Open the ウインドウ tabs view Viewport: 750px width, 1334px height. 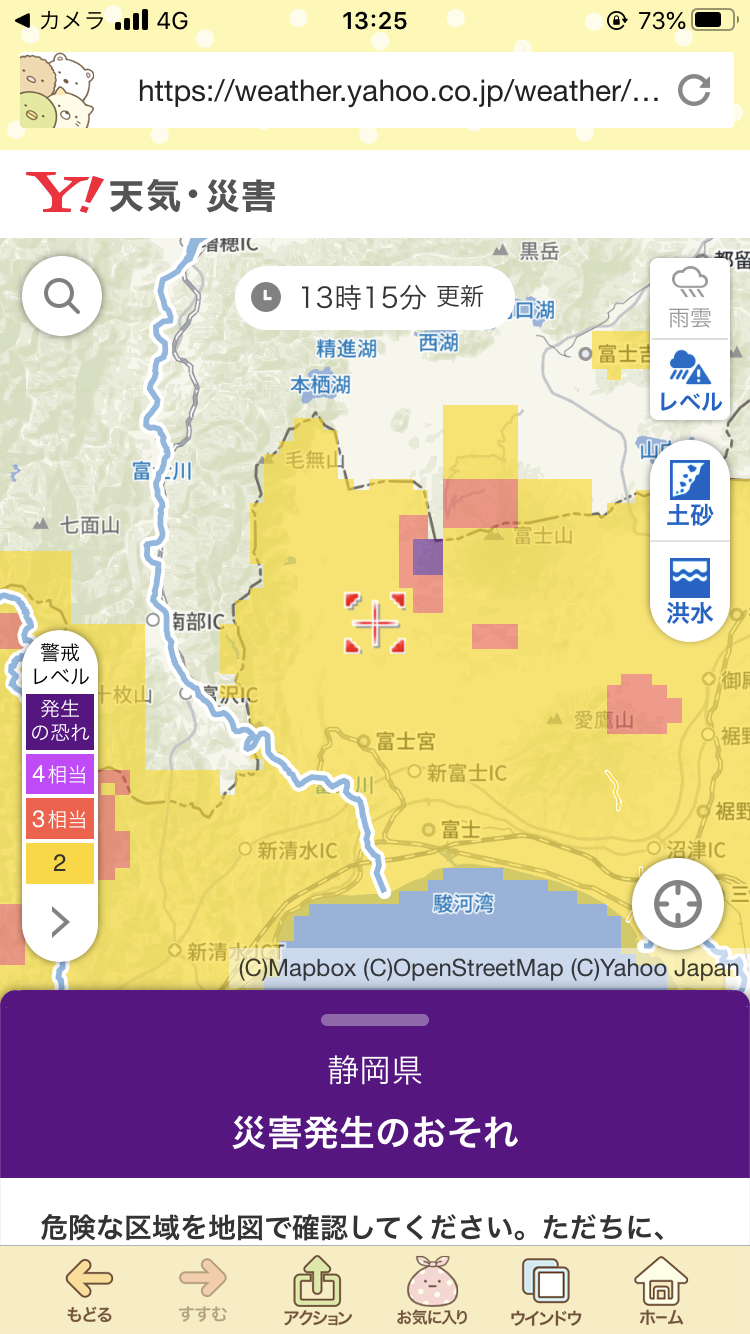point(546,1290)
